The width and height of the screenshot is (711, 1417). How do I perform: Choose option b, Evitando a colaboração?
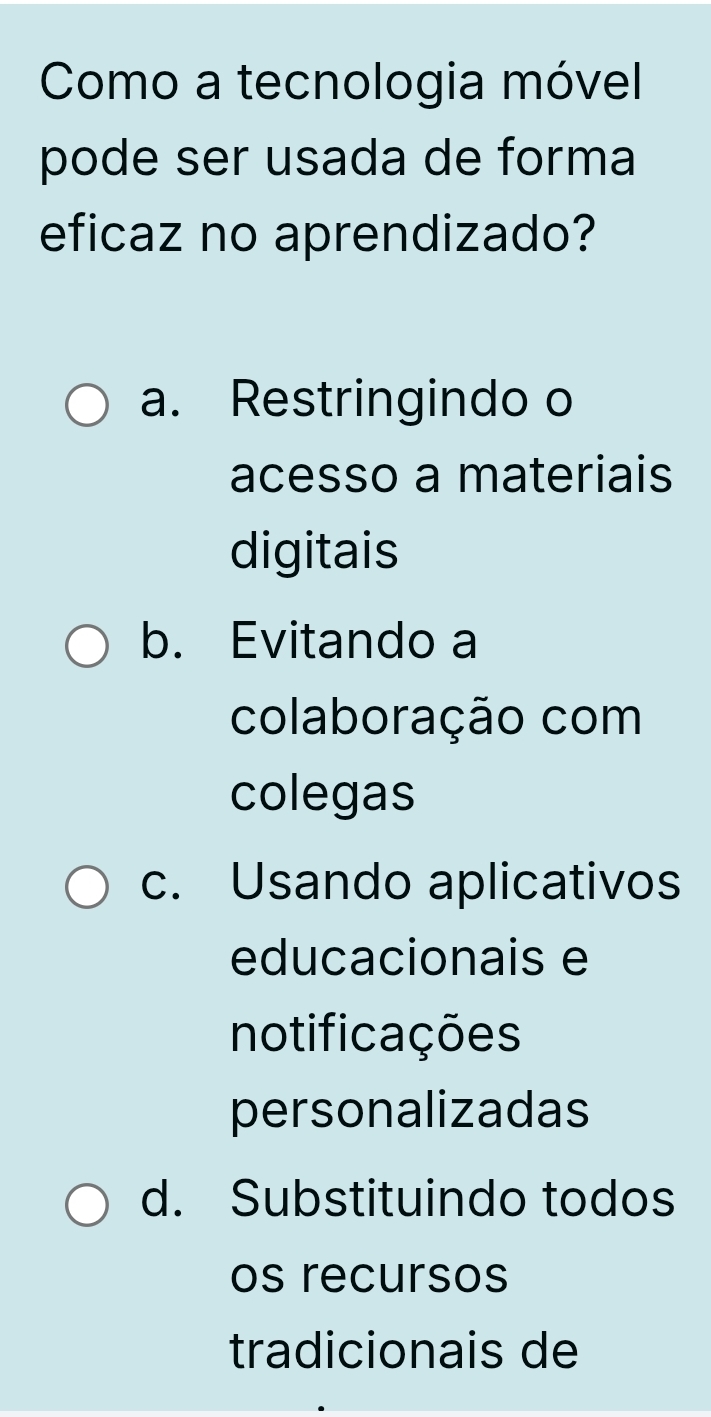[x=88, y=646]
